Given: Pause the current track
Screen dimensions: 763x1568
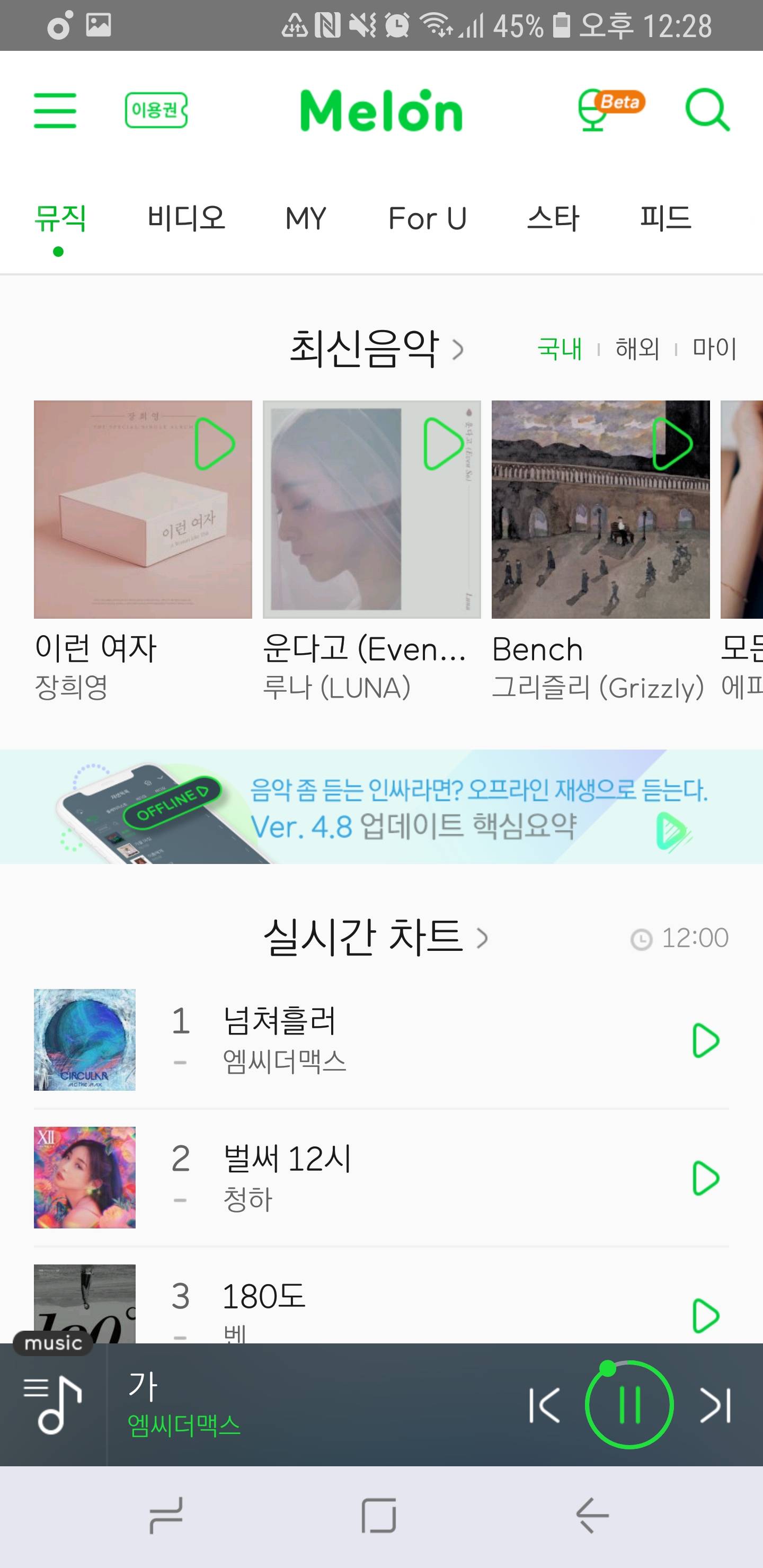Looking at the screenshot, I should (x=629, y=1405).
